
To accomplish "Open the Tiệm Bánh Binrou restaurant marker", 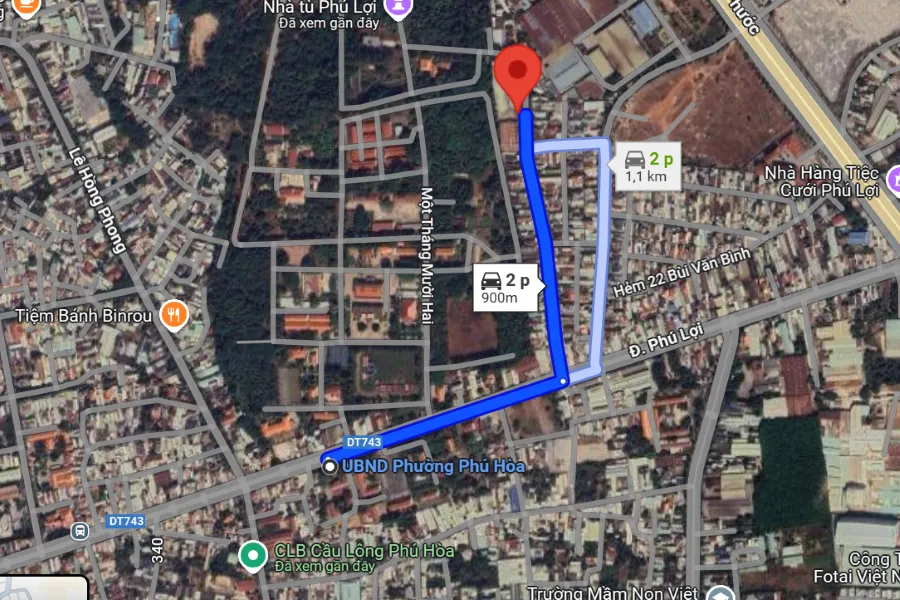I will [174, 315].
